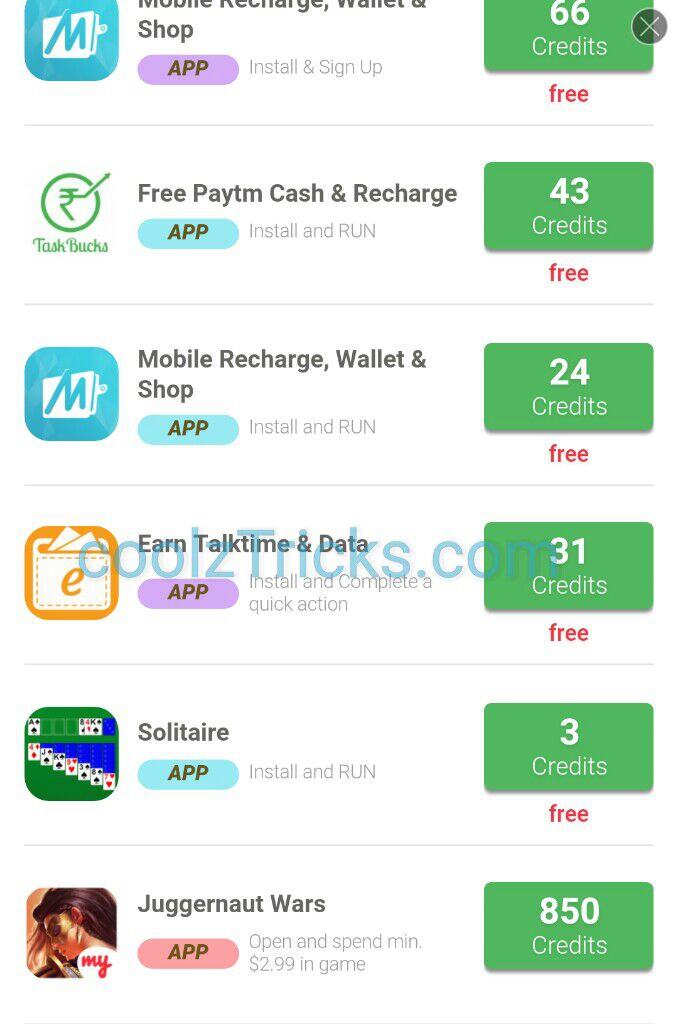Open the Solitaire app offer
The image size is (678, 1024).
(x=184, y=733)
